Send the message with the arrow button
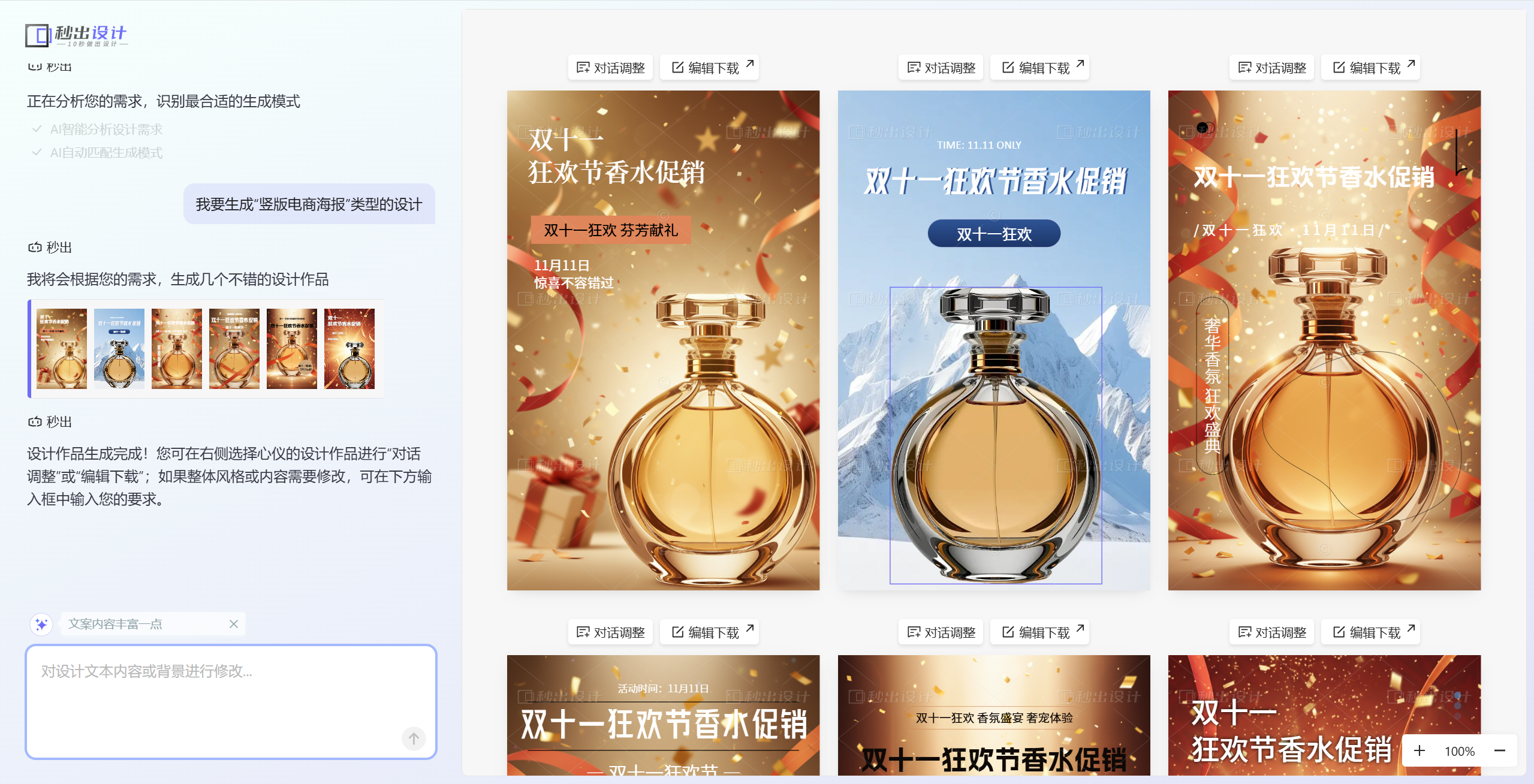Screen dimensions: 1534x784 (414, 738)
